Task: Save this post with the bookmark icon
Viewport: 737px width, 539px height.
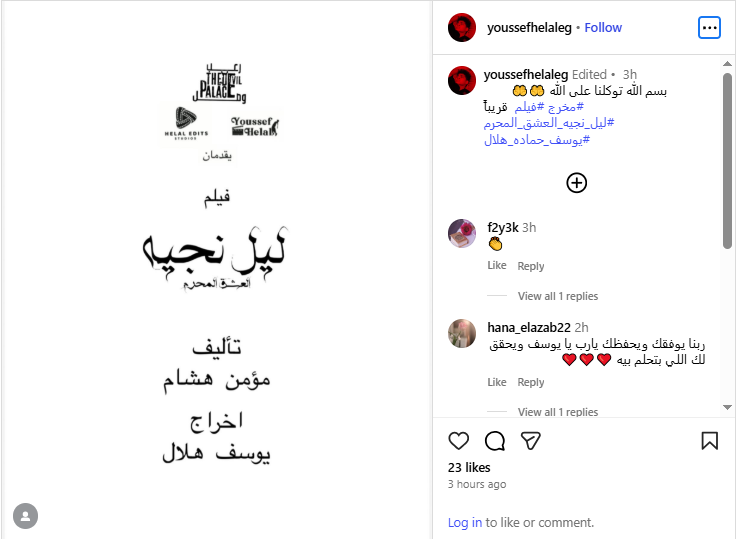Action: click(x=709, y=441)
